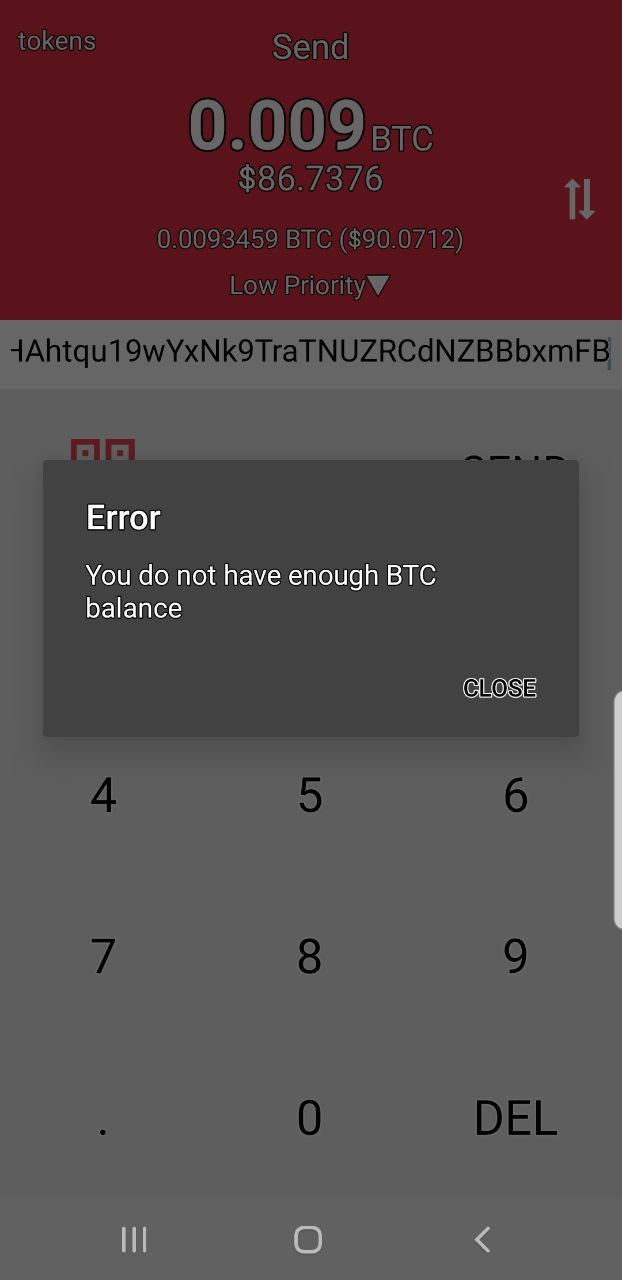Tap the recipient address field
Screen dimensions: 622x1280
coord(311,352)
